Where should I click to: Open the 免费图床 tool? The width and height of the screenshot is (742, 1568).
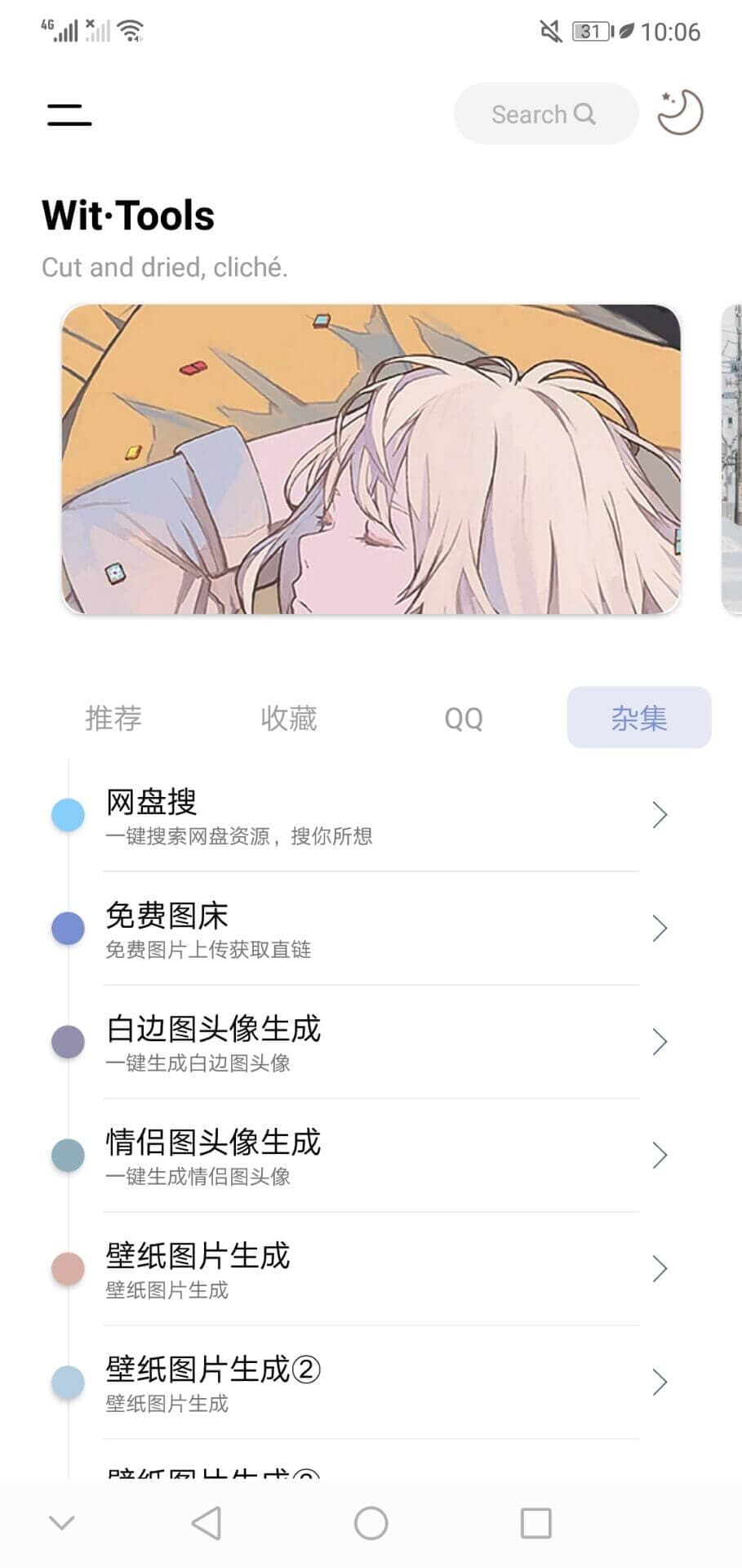pos(371,929)
